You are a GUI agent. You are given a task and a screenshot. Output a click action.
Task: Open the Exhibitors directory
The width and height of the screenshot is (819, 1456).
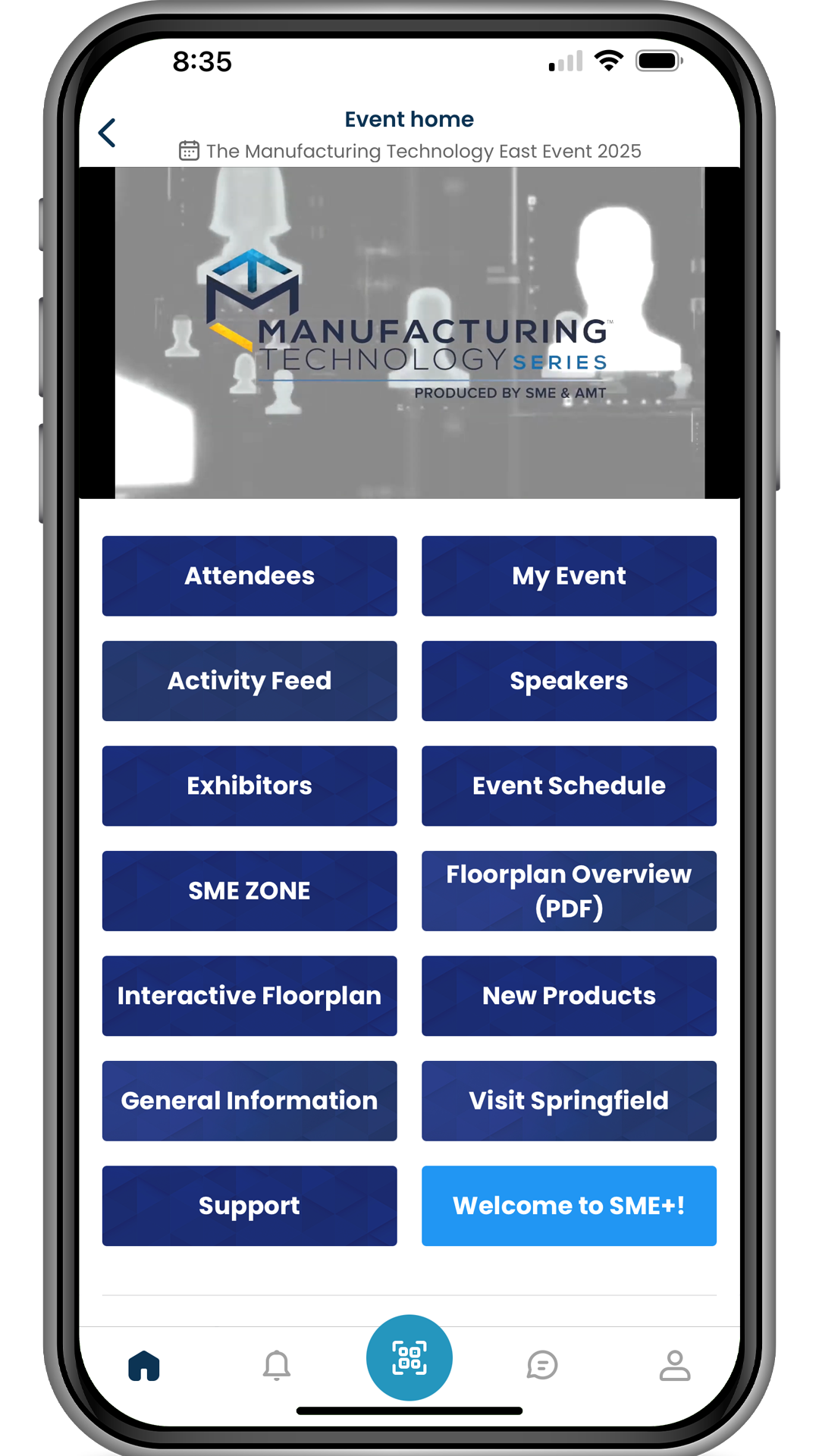coord(249,786)
